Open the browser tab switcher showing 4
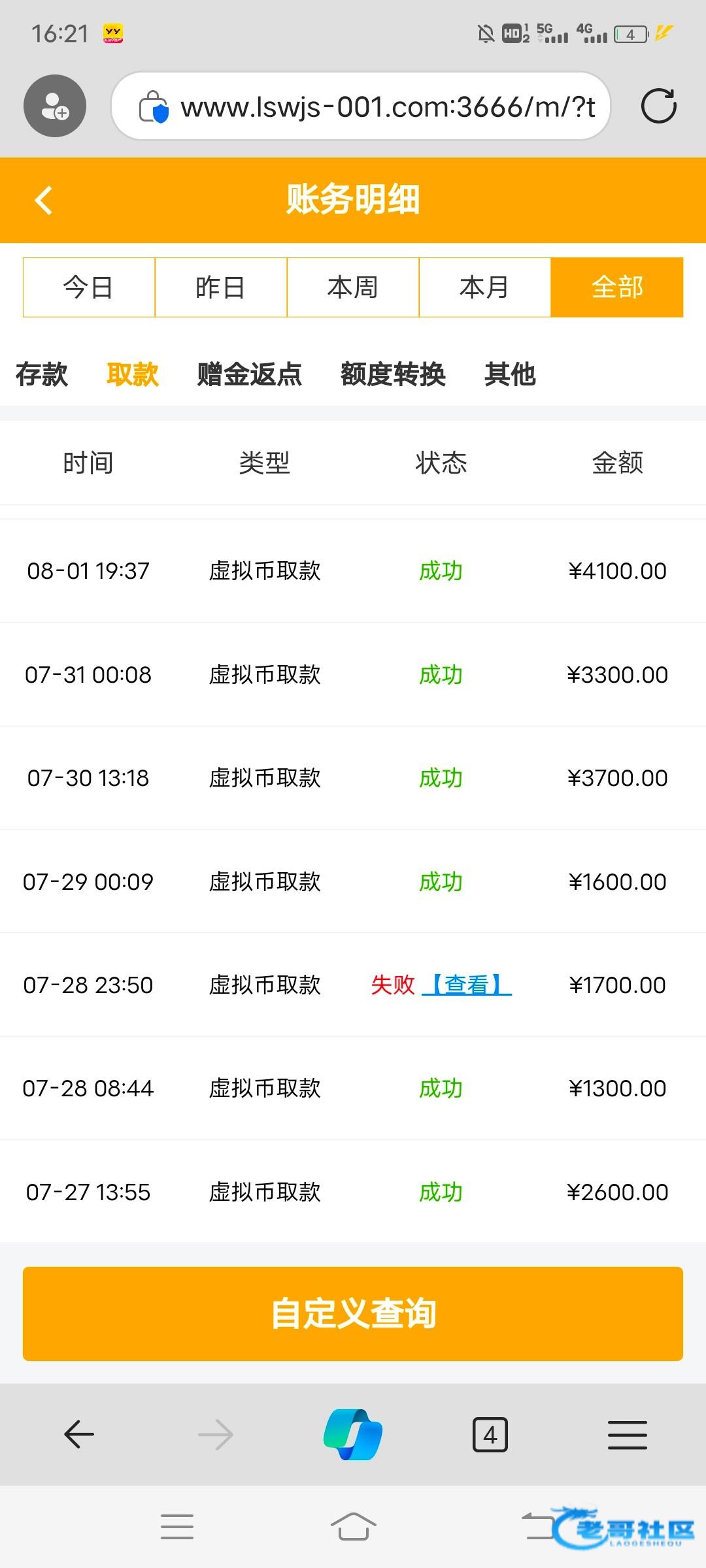Image resolution: width=706 pixels, height=1568 pixels. click(x=490, y=1435)
